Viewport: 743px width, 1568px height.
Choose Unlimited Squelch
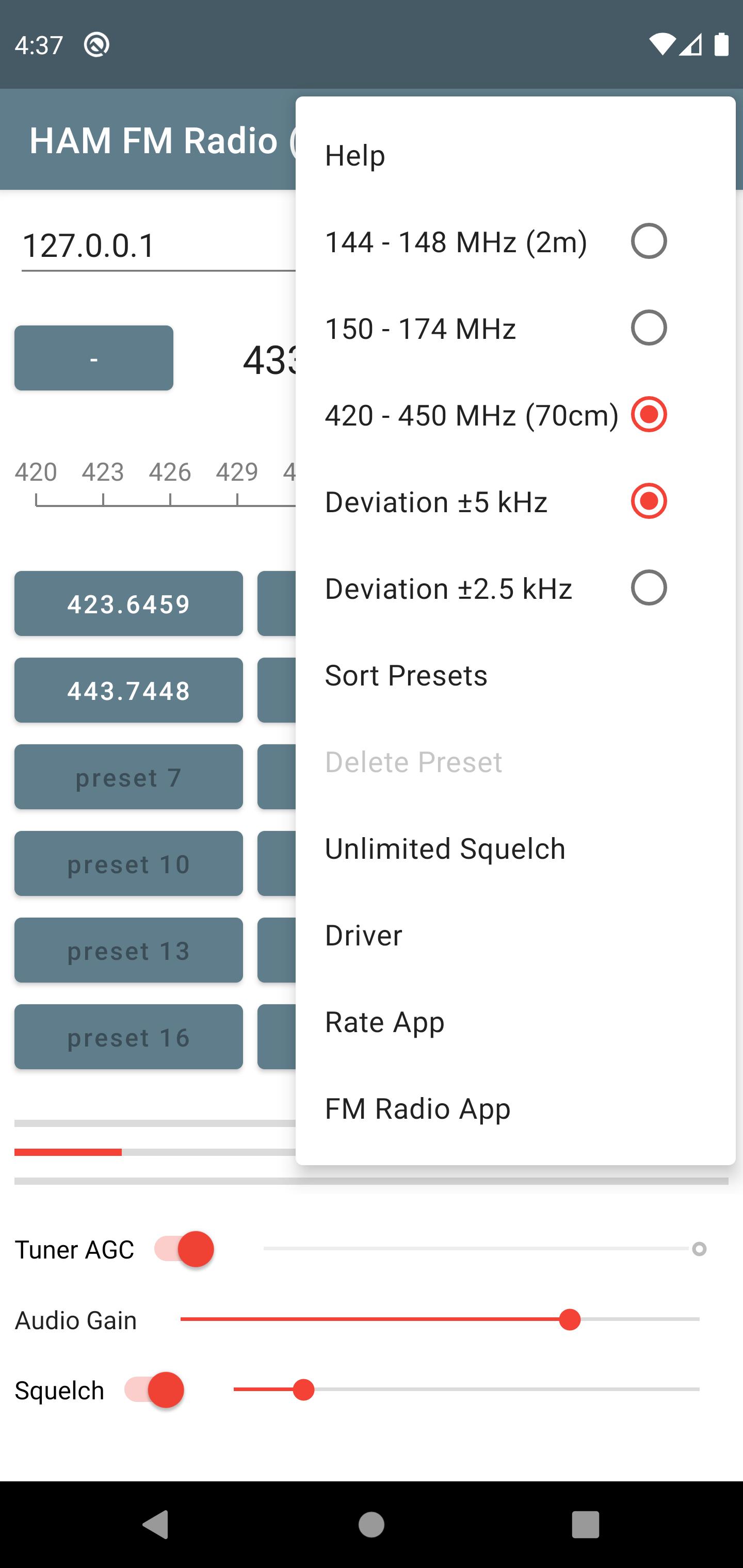point(515,848)
